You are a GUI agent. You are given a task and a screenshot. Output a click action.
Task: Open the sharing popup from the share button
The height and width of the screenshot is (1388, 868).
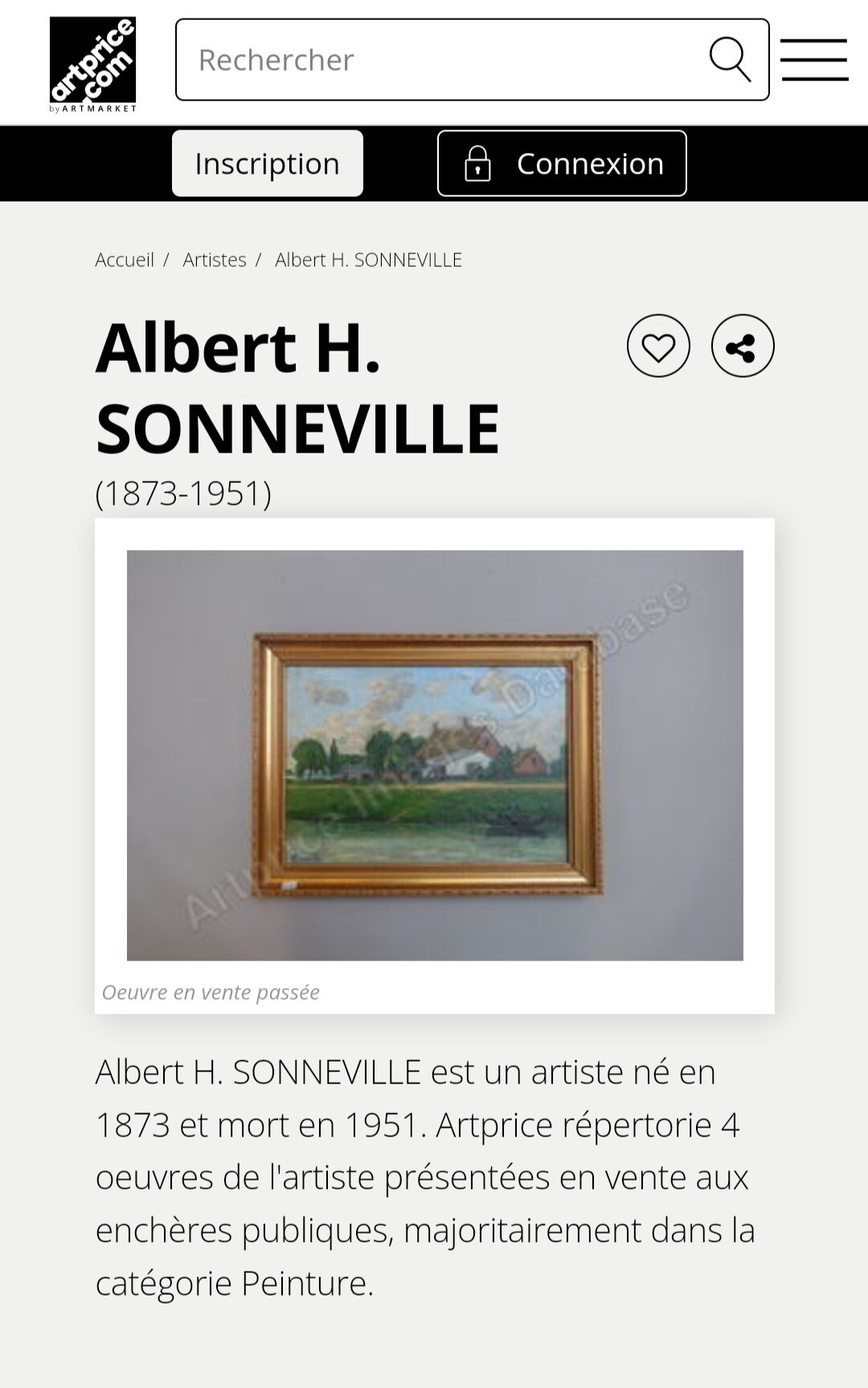pos(742,346)
